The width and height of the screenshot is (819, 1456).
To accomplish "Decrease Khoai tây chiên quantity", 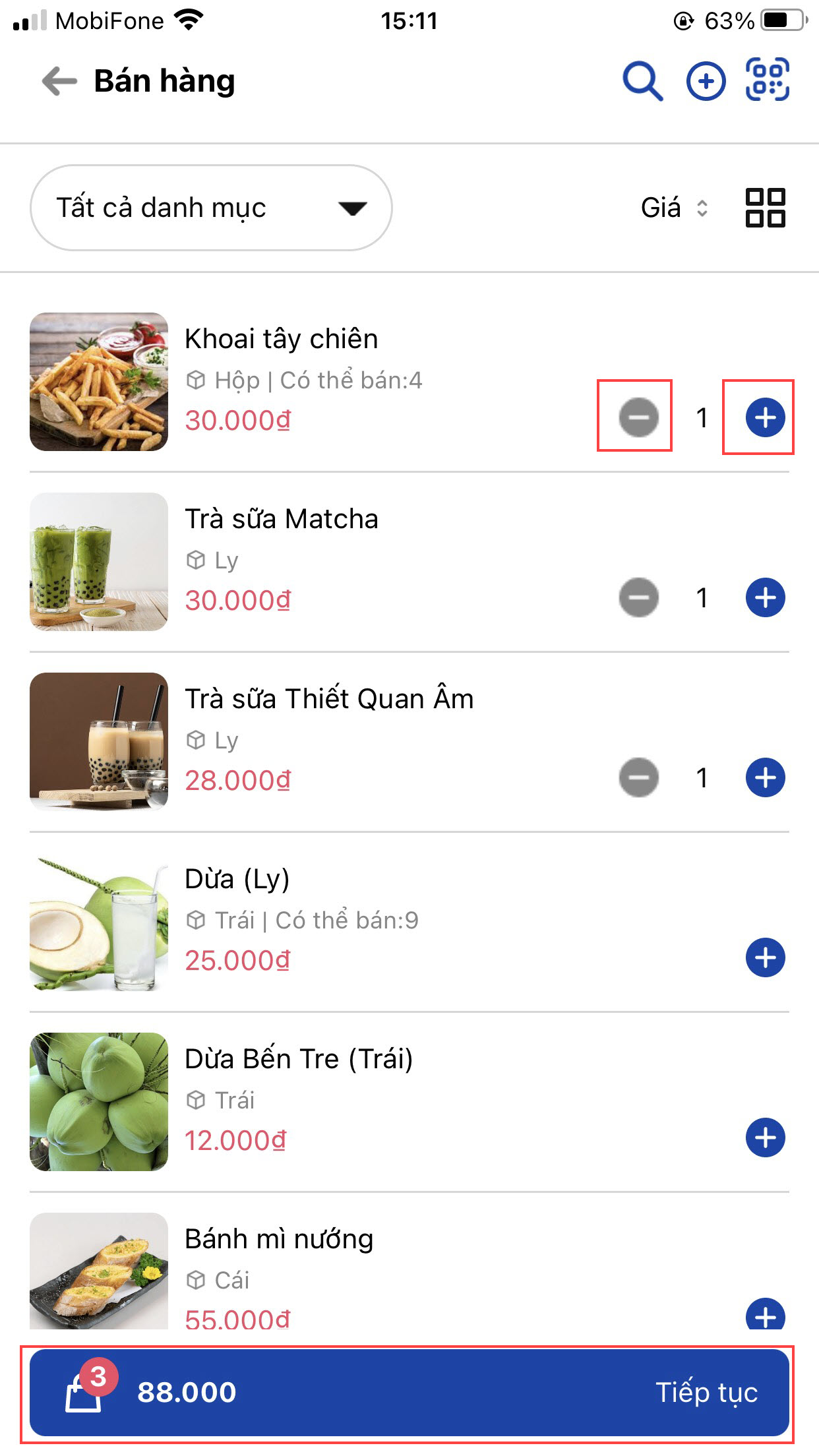I will click(x=638, y=417).
